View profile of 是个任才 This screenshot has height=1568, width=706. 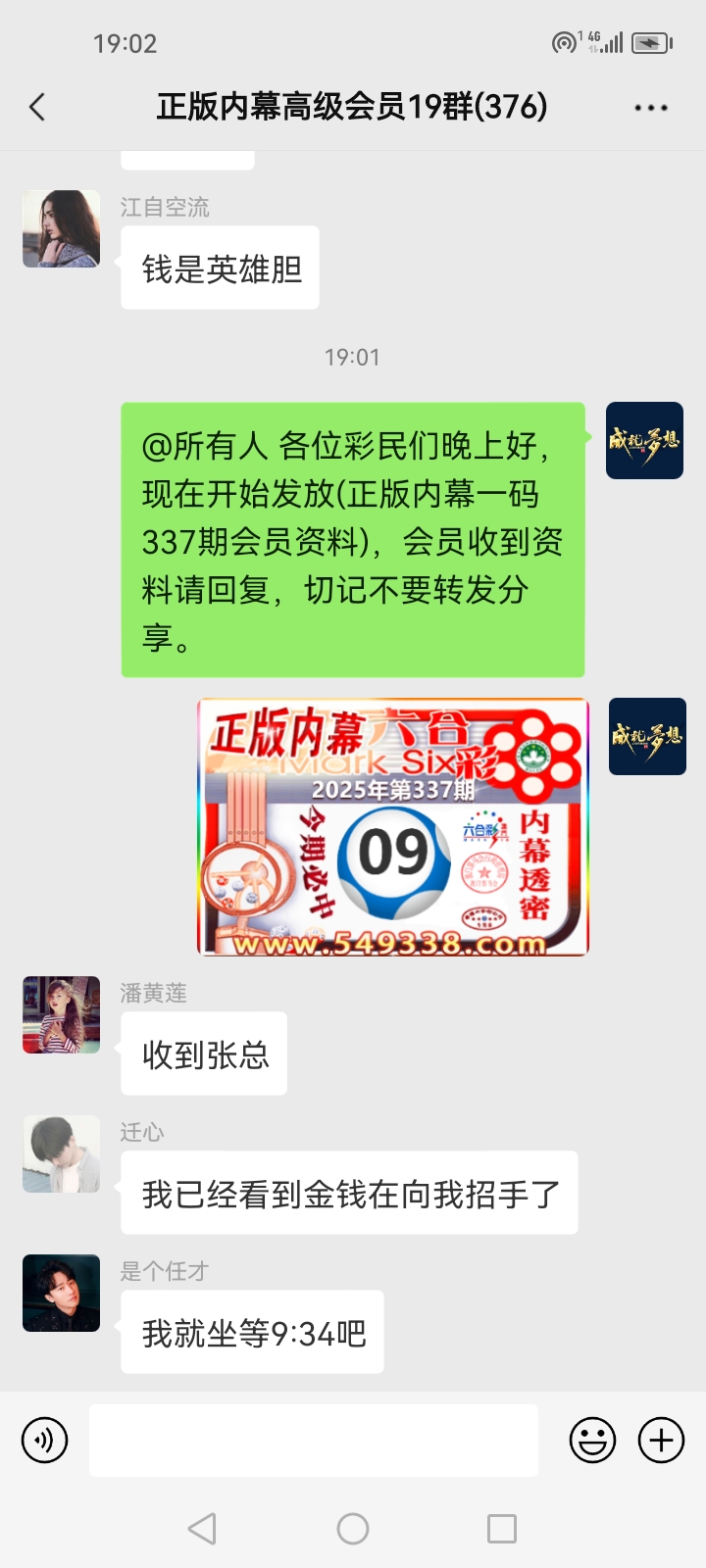pyautogui.click(x=62, y=1294)
